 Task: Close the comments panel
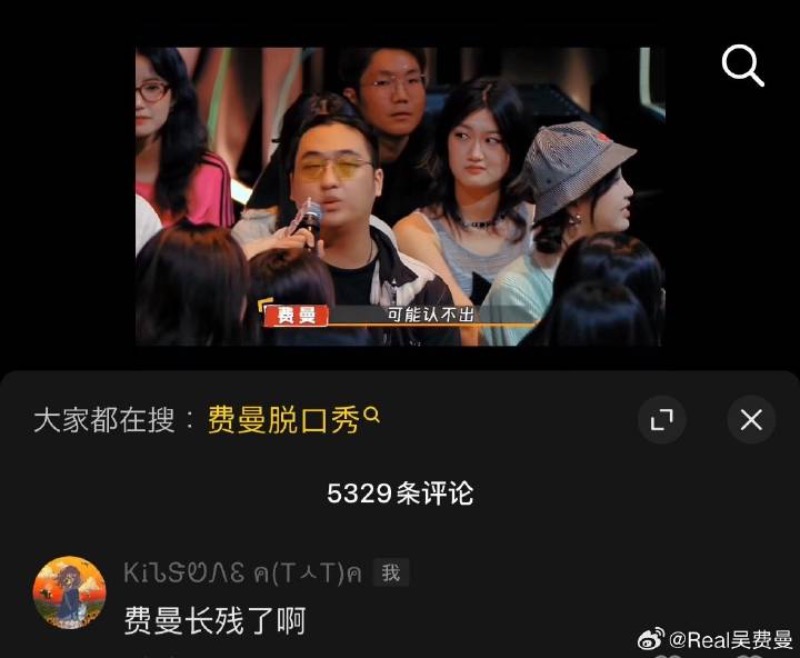[751, 420]
